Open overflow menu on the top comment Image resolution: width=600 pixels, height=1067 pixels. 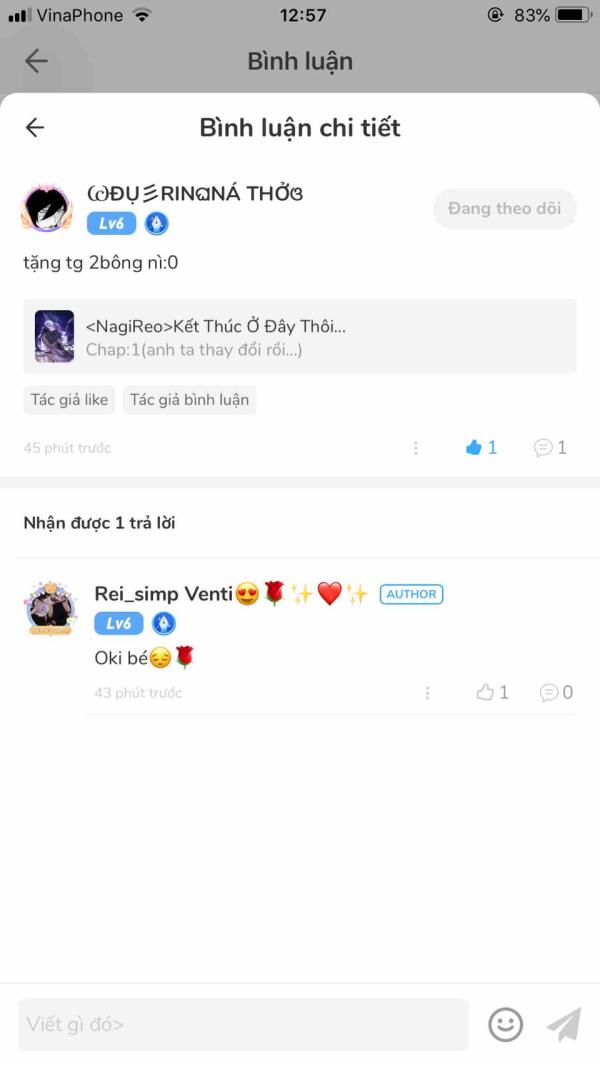point(416,448)
